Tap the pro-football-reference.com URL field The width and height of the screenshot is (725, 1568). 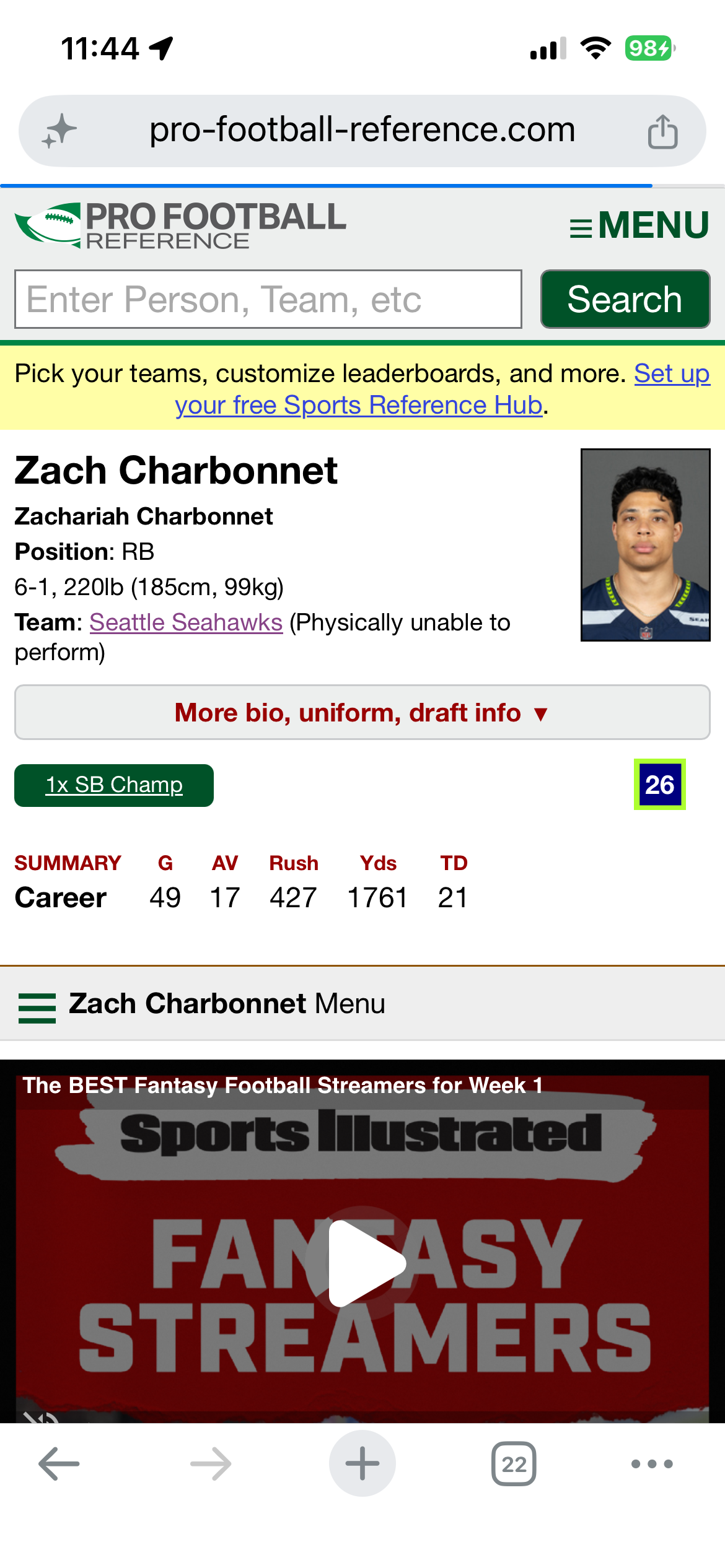click(362, 131)
